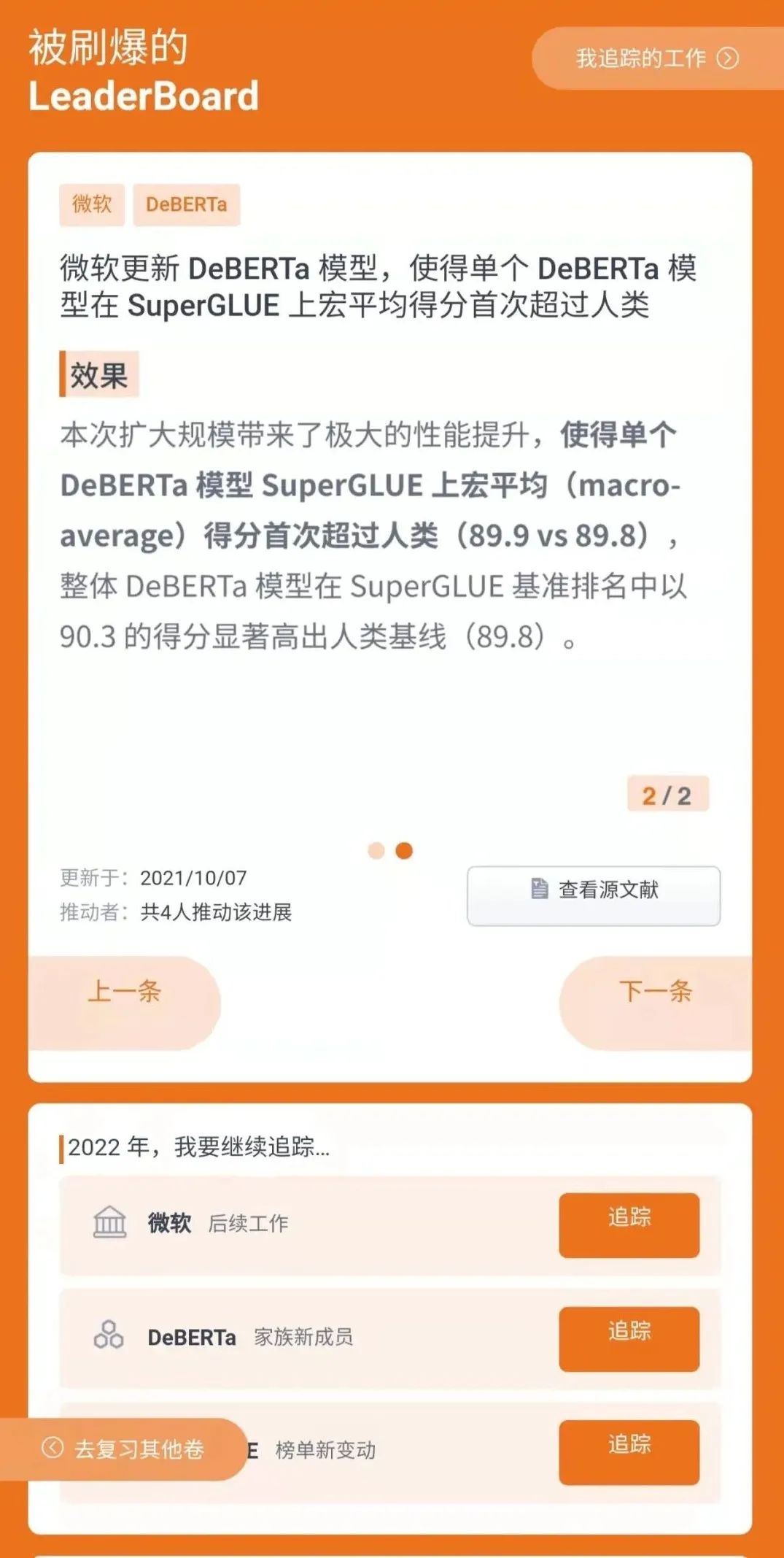784x1558 pixels.
Task: Open 我追踪的工作 page
Action: click(x=656, y=58)
